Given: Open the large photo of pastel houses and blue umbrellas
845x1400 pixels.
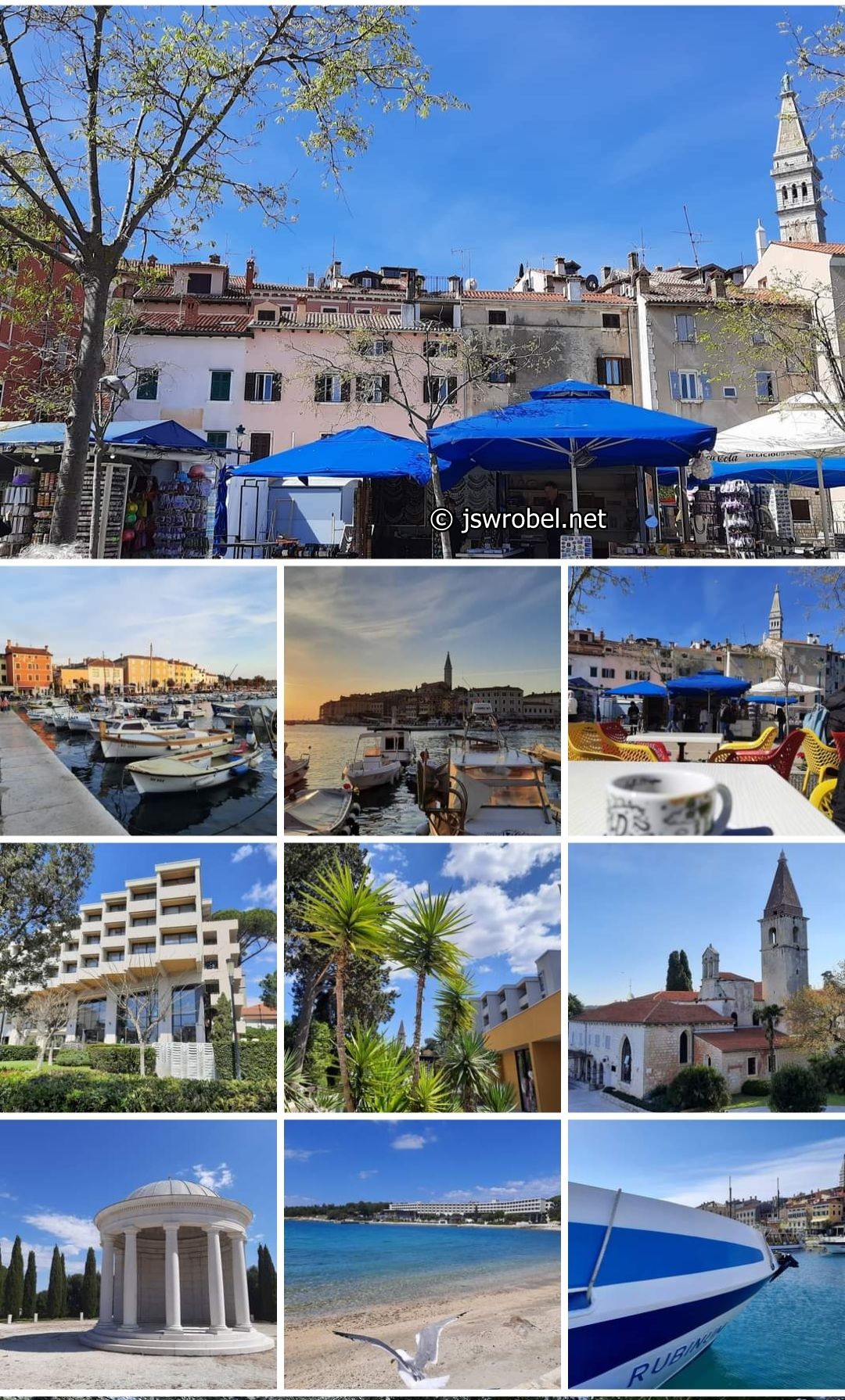Looking at the screenshot, I should (422, 282).
